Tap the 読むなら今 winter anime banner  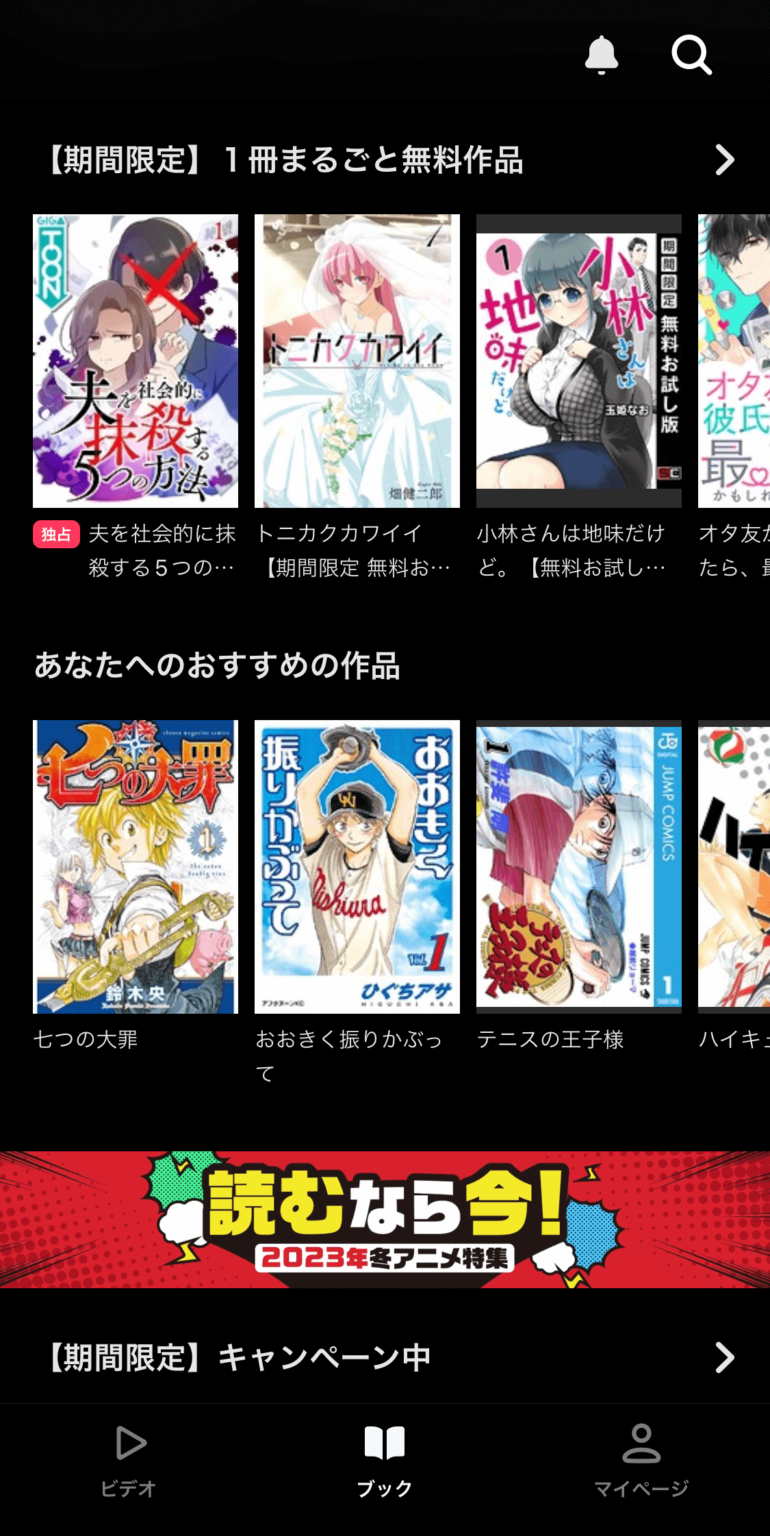click(385, 1216)
